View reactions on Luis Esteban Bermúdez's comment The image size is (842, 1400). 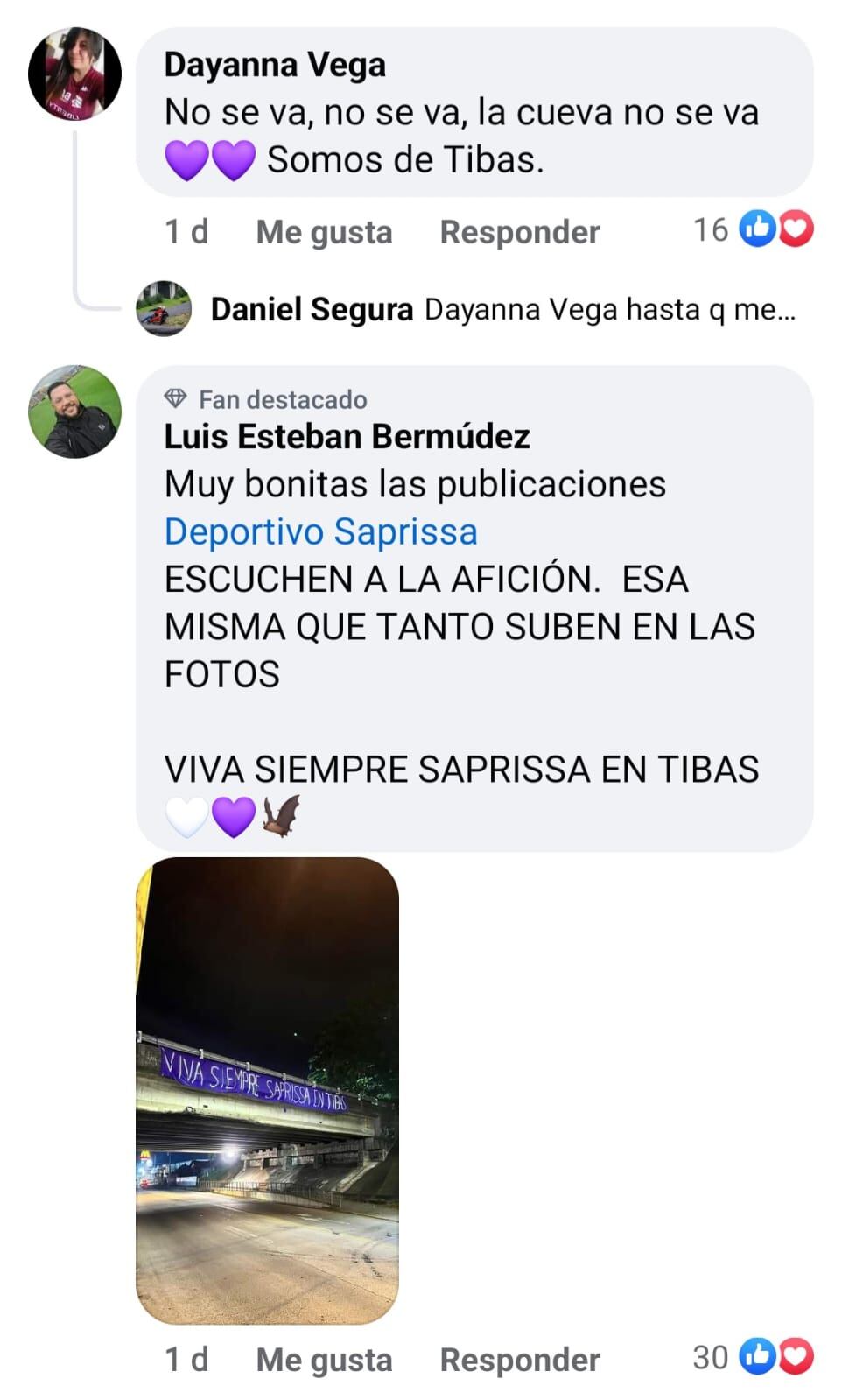754,1357
